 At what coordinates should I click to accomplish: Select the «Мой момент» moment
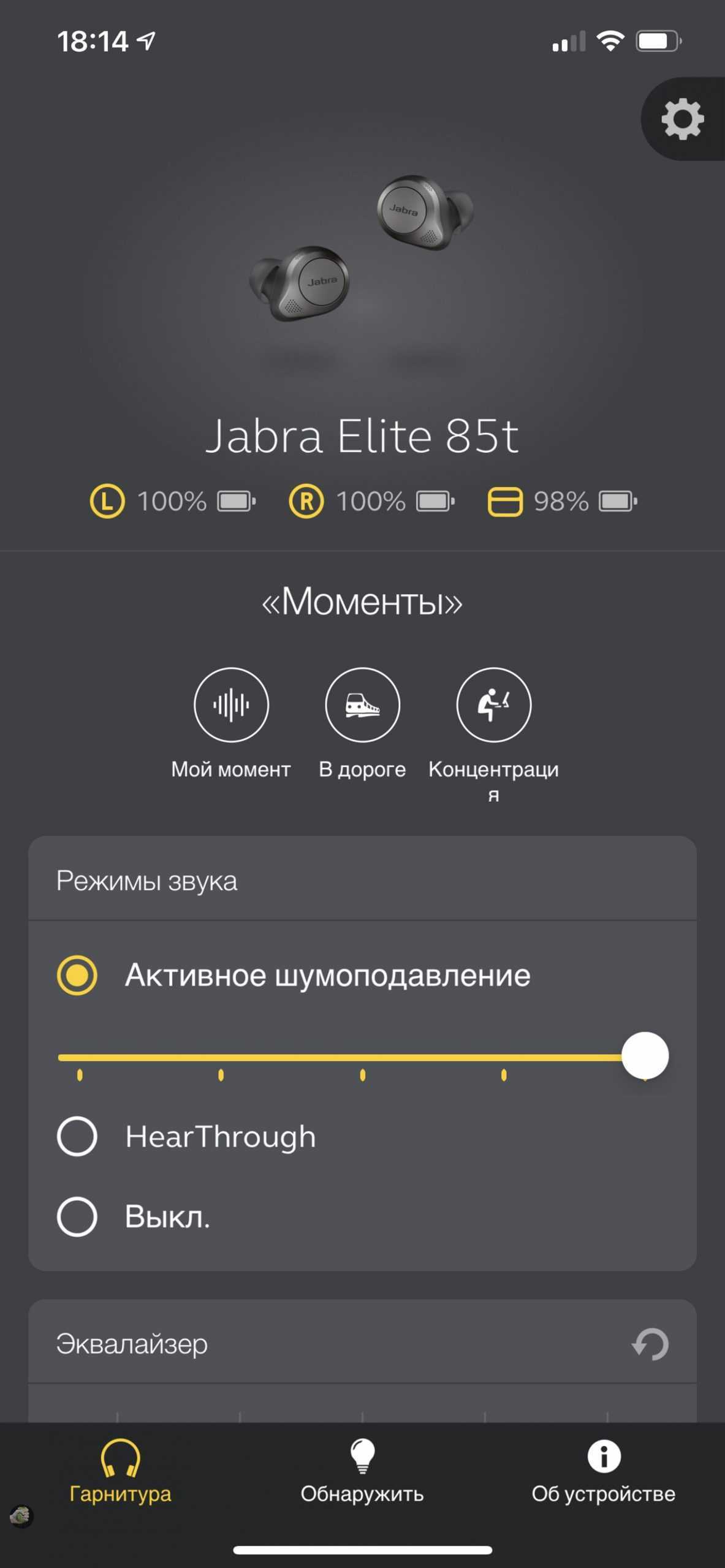(x=231, y=704)
